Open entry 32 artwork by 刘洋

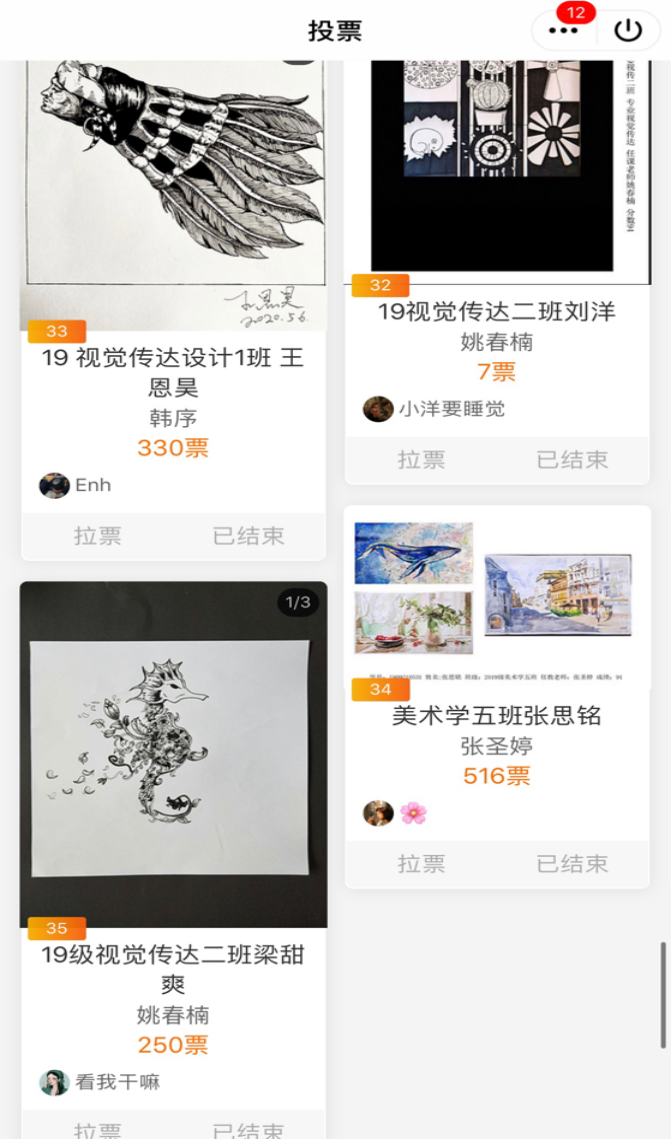tap(496, 165)
